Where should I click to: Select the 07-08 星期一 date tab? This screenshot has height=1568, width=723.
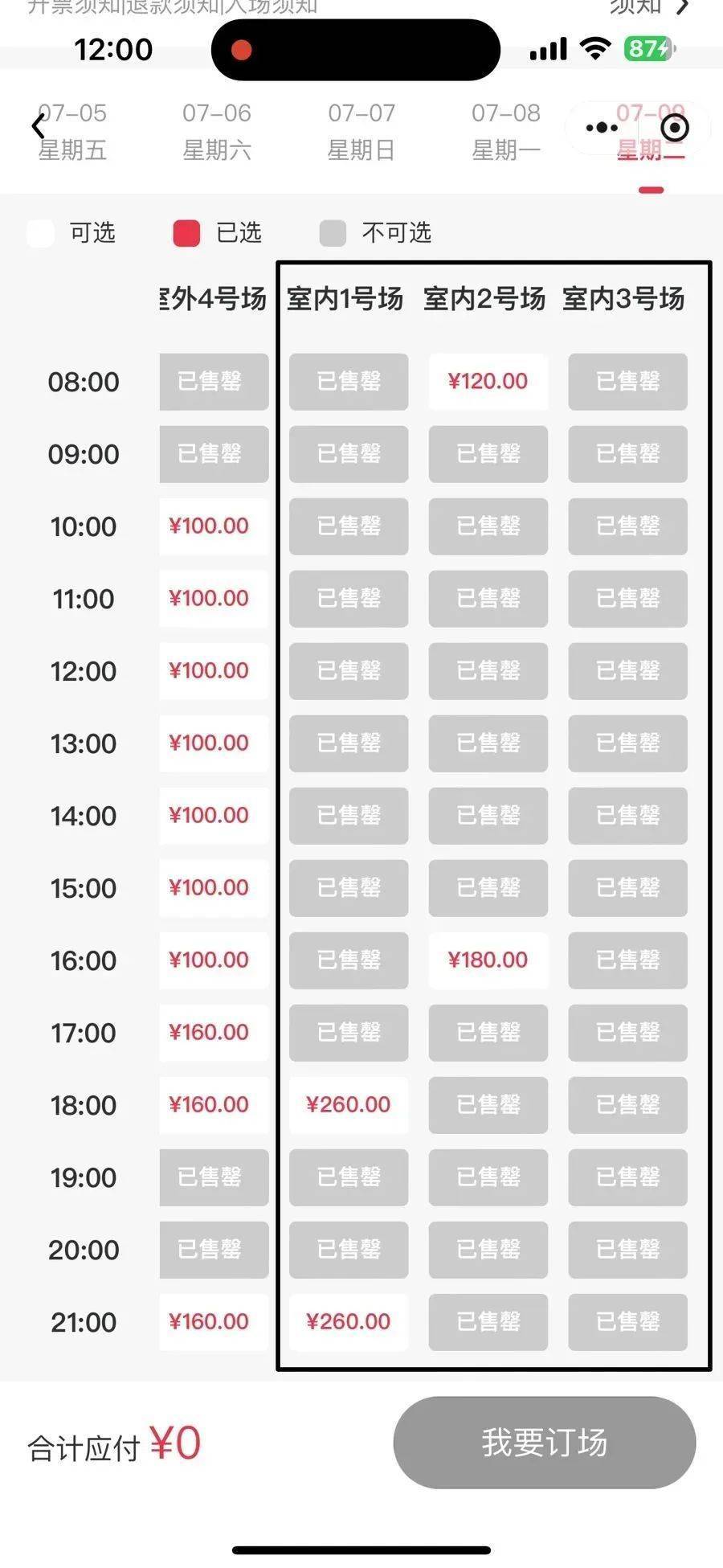505,131
